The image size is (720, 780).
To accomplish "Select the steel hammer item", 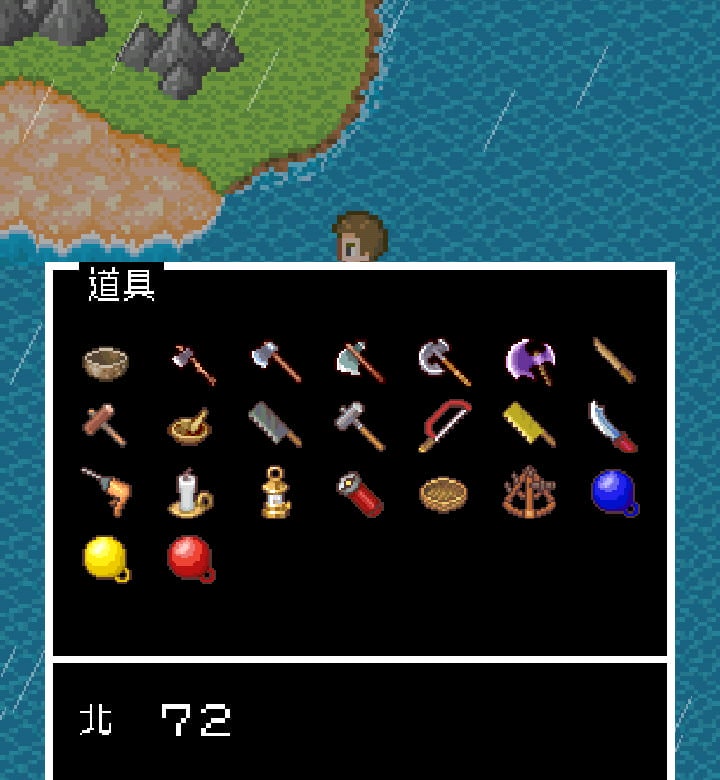I will (x=360, y=427).
